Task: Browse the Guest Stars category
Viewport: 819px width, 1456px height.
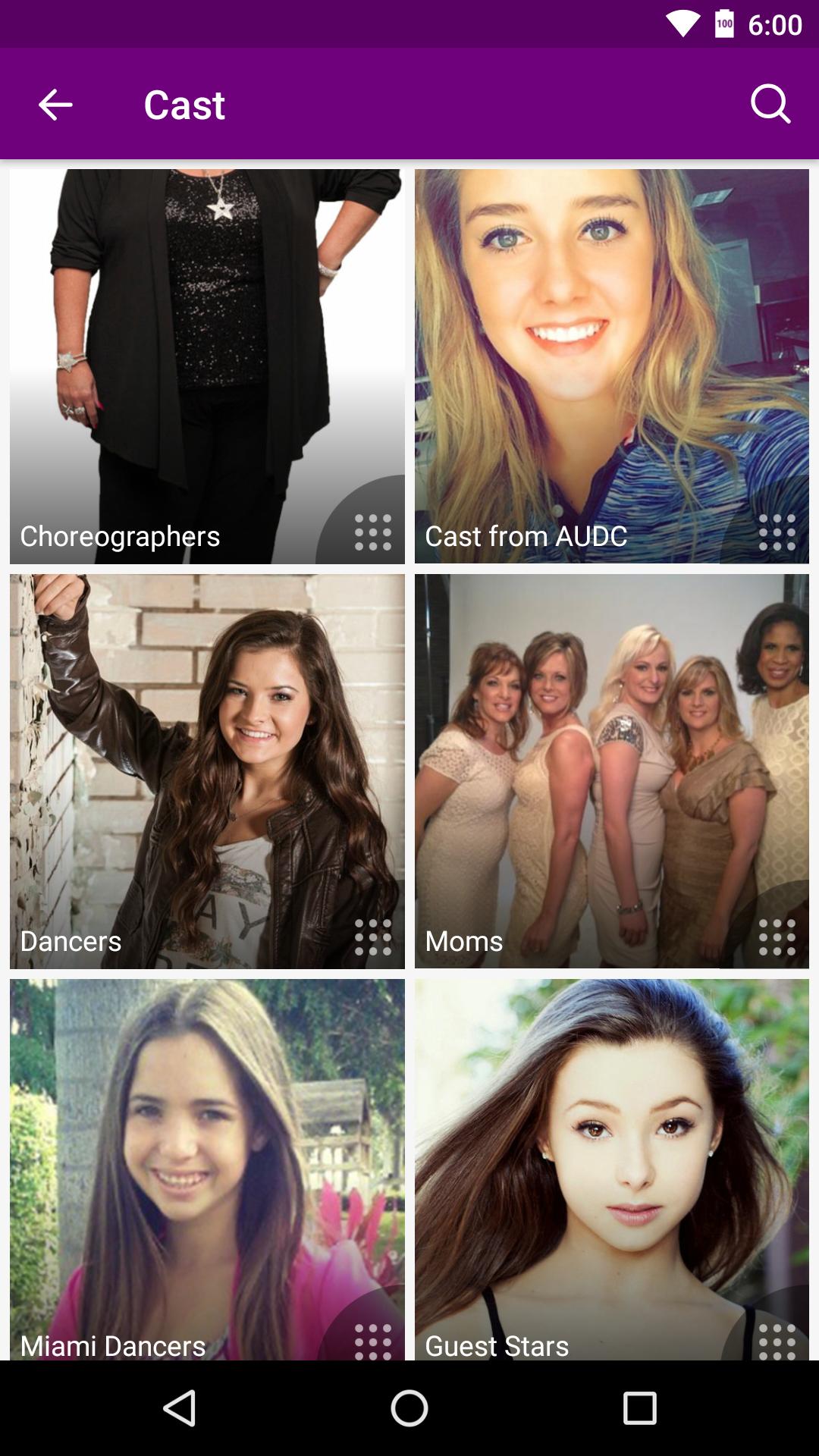Action: [611, 1168]
